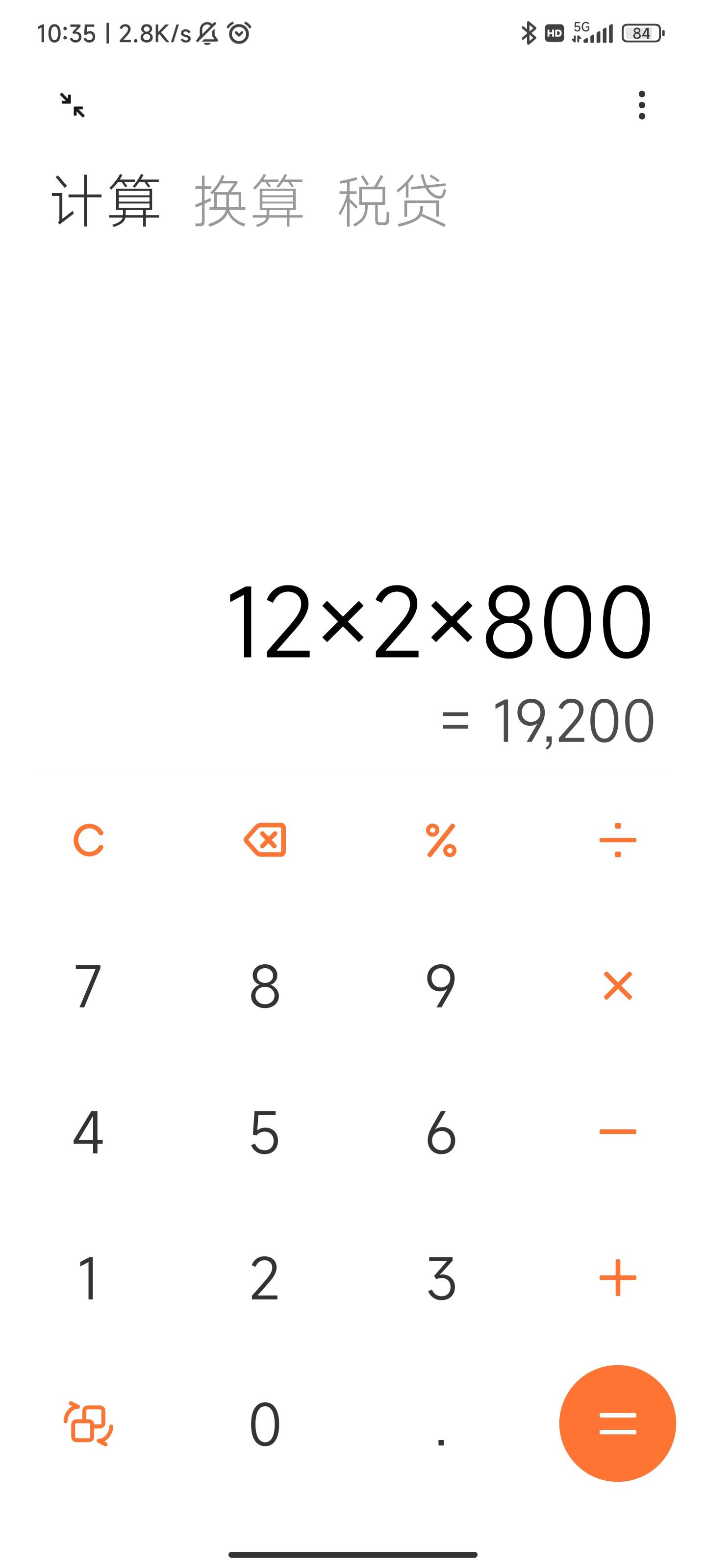Tap the percent key

[442, 840]
